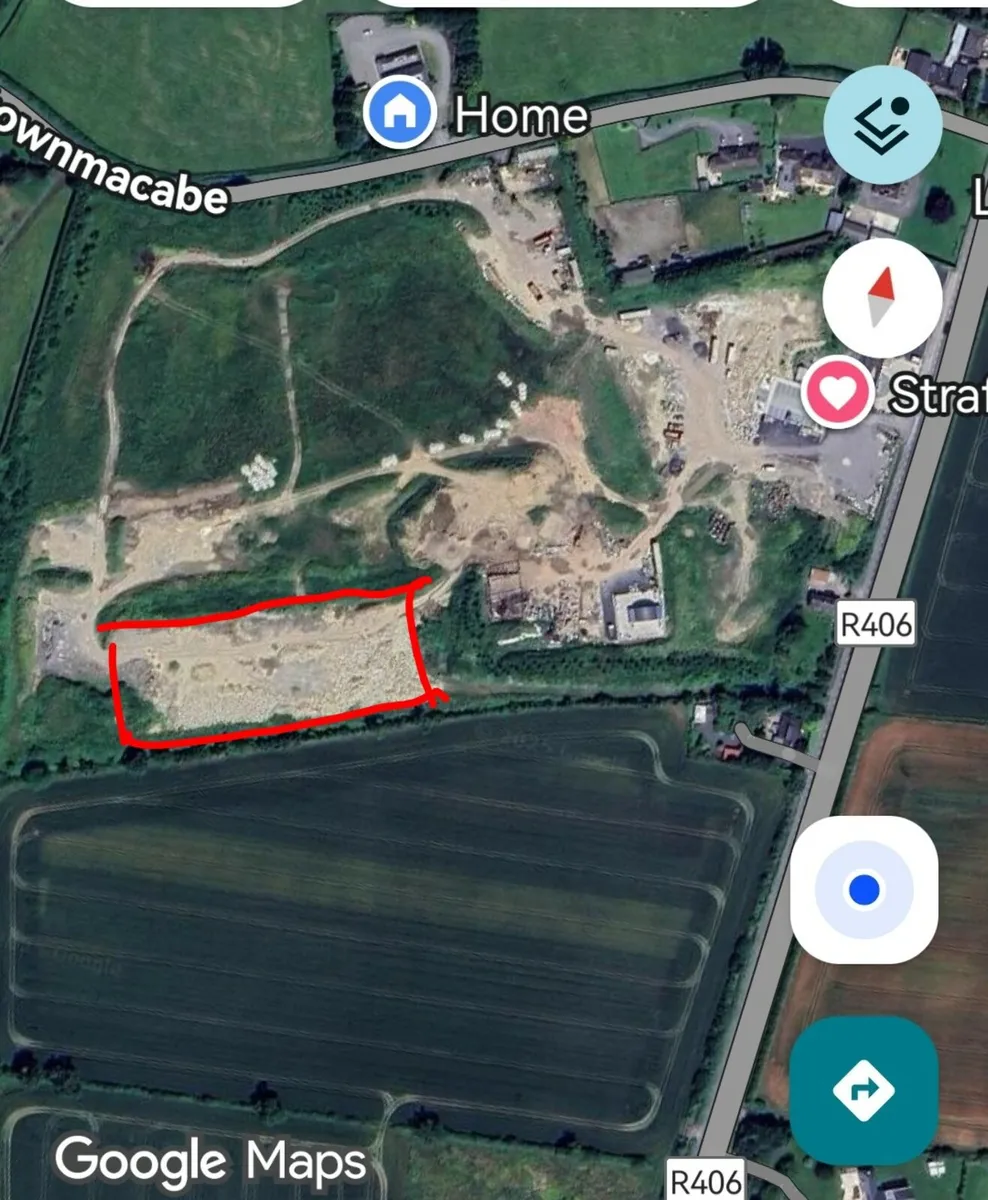
Task: Open the saved heart place marker
Action: point(838,392)
